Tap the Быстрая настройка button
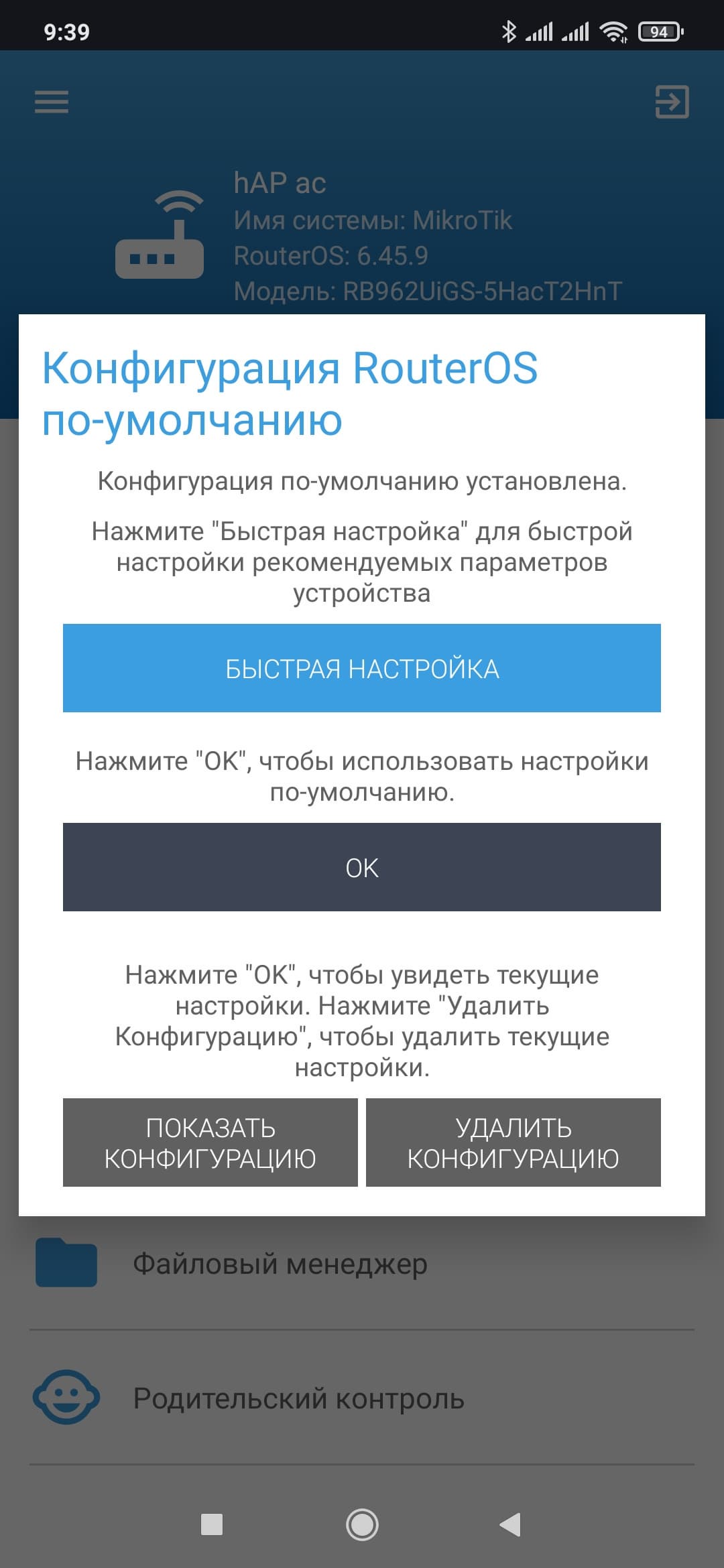This screenshot has width=724, height=1568. point(362,668)
